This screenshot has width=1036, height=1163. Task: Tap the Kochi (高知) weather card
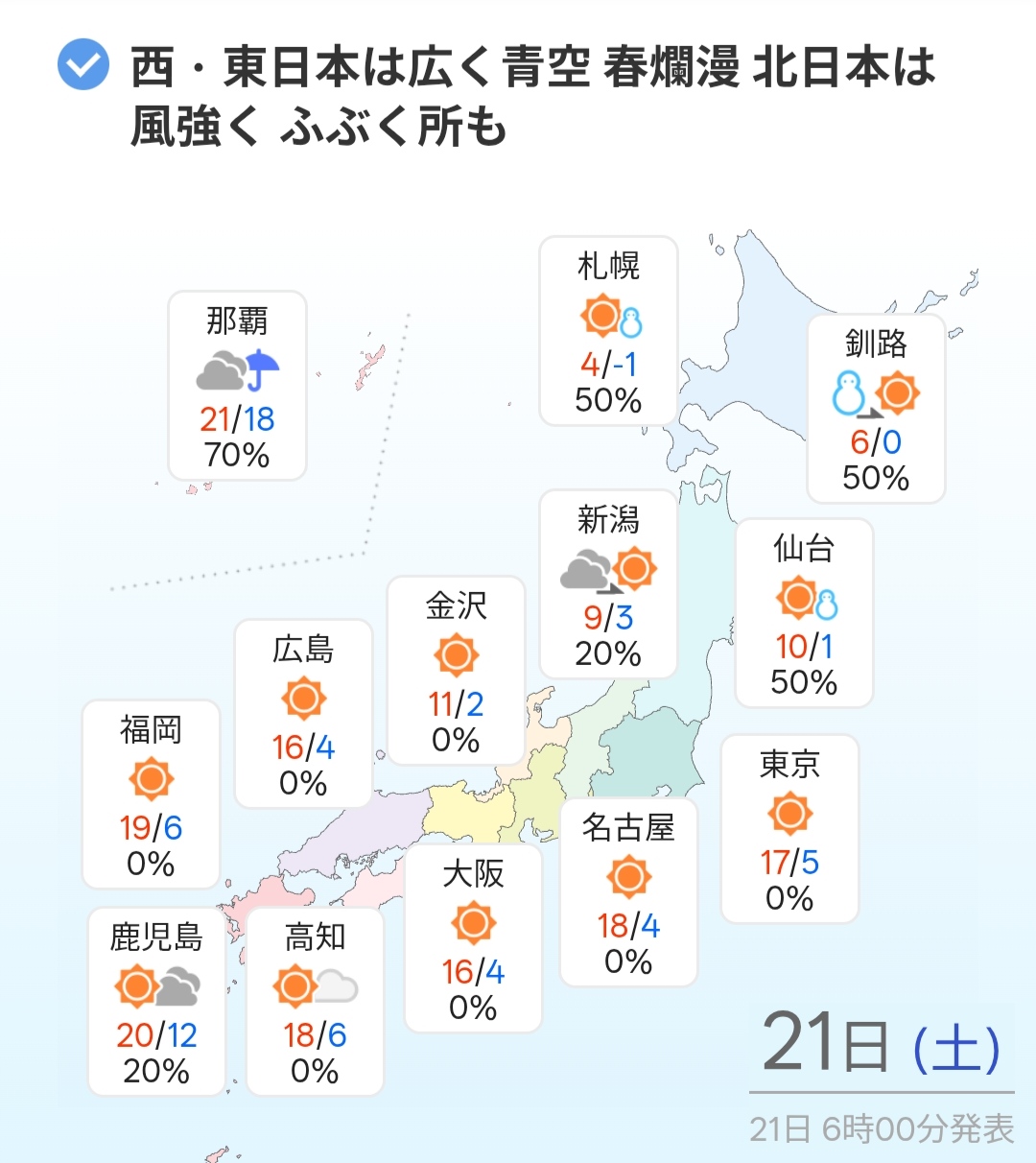click(315, 1002)
